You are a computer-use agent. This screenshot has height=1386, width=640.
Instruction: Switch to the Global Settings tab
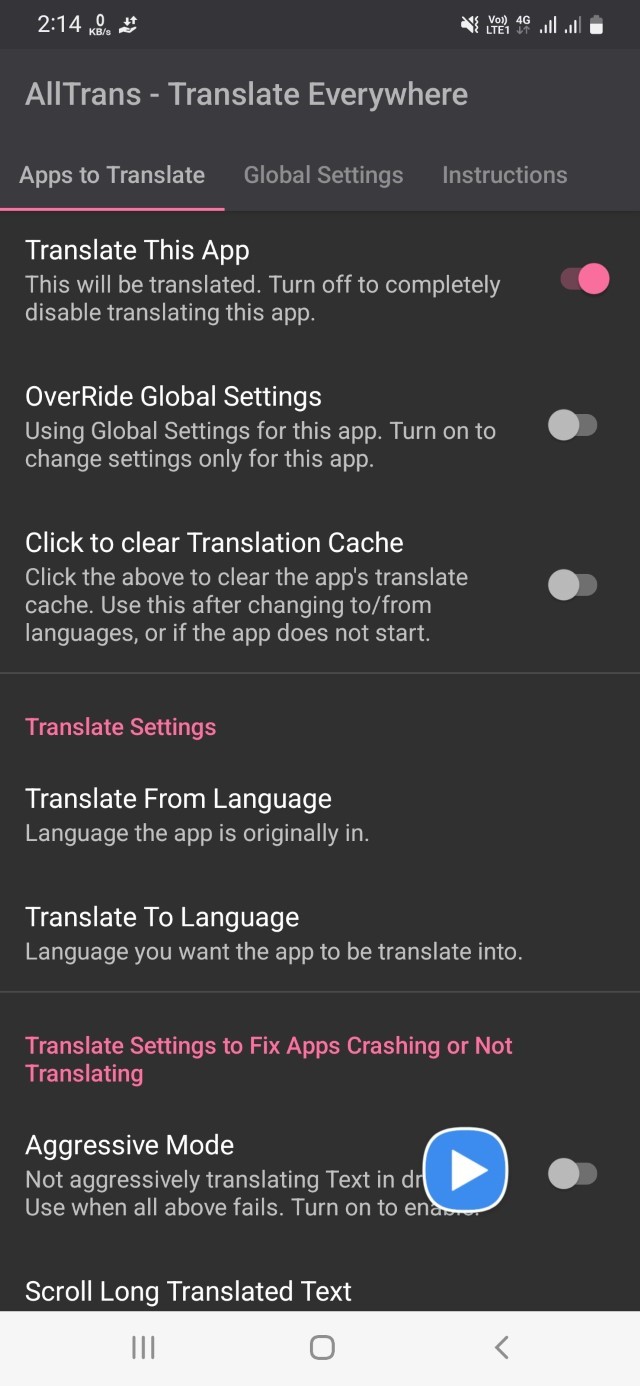pos(323,175)
